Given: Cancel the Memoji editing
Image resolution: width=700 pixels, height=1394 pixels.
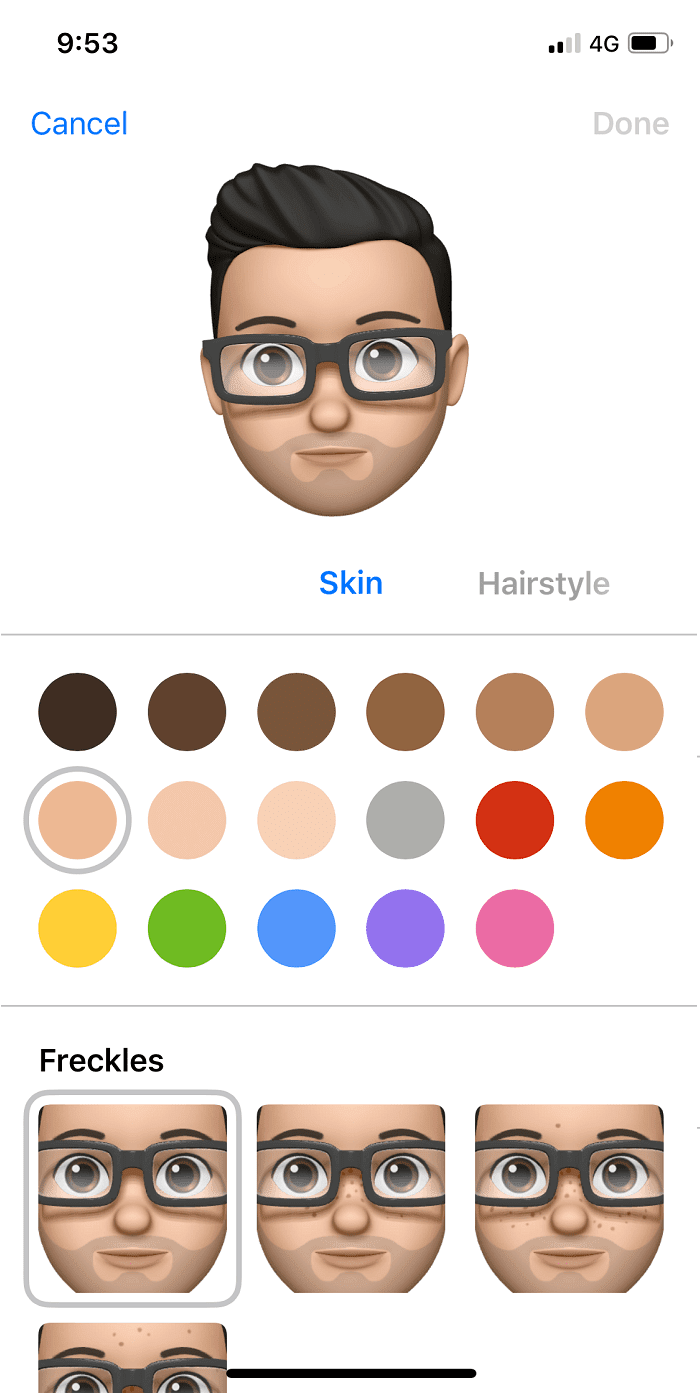Looking at the screenshot, I should coord(79,124).
